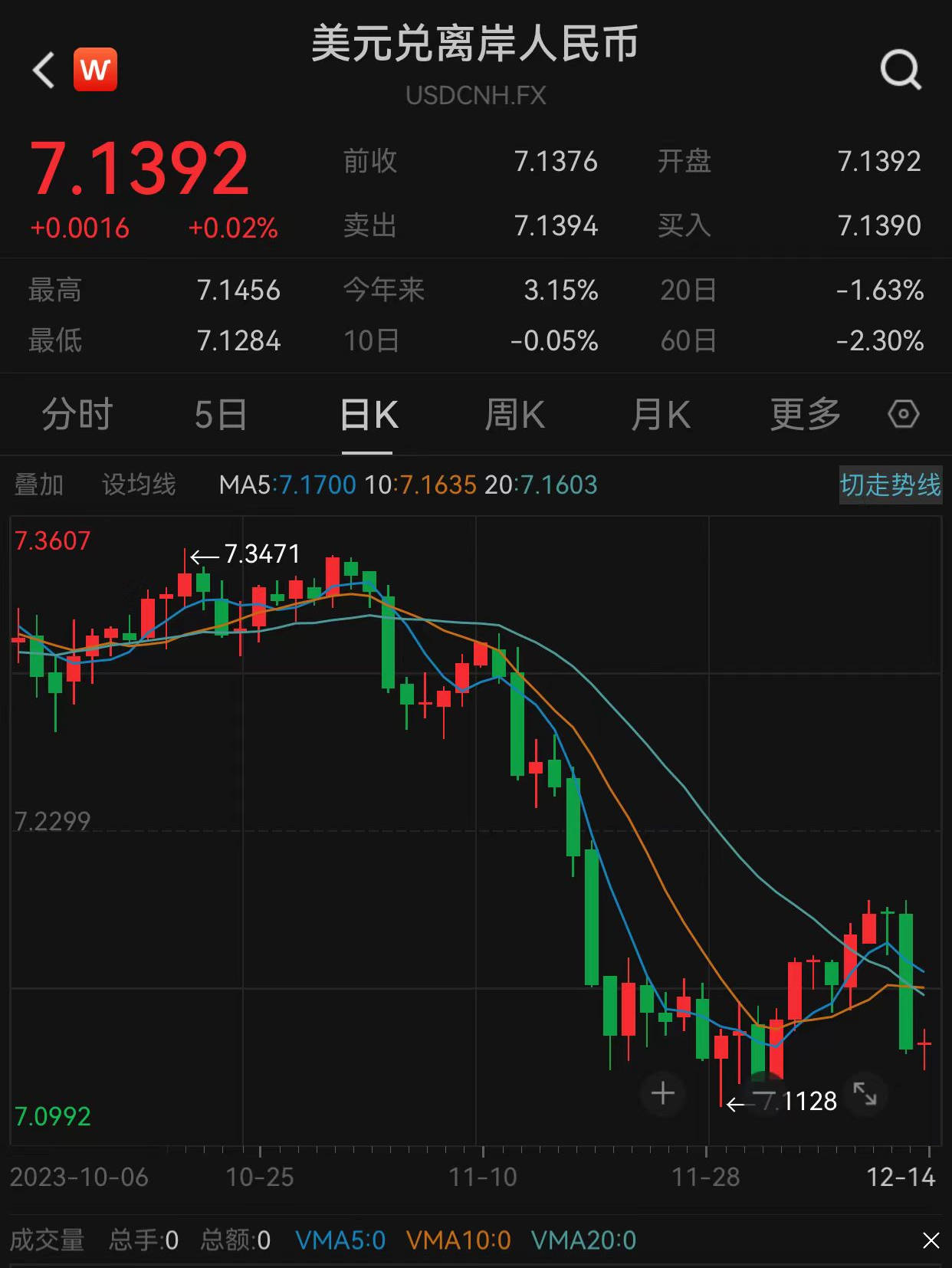Open the red W app icon

(95, 70)
